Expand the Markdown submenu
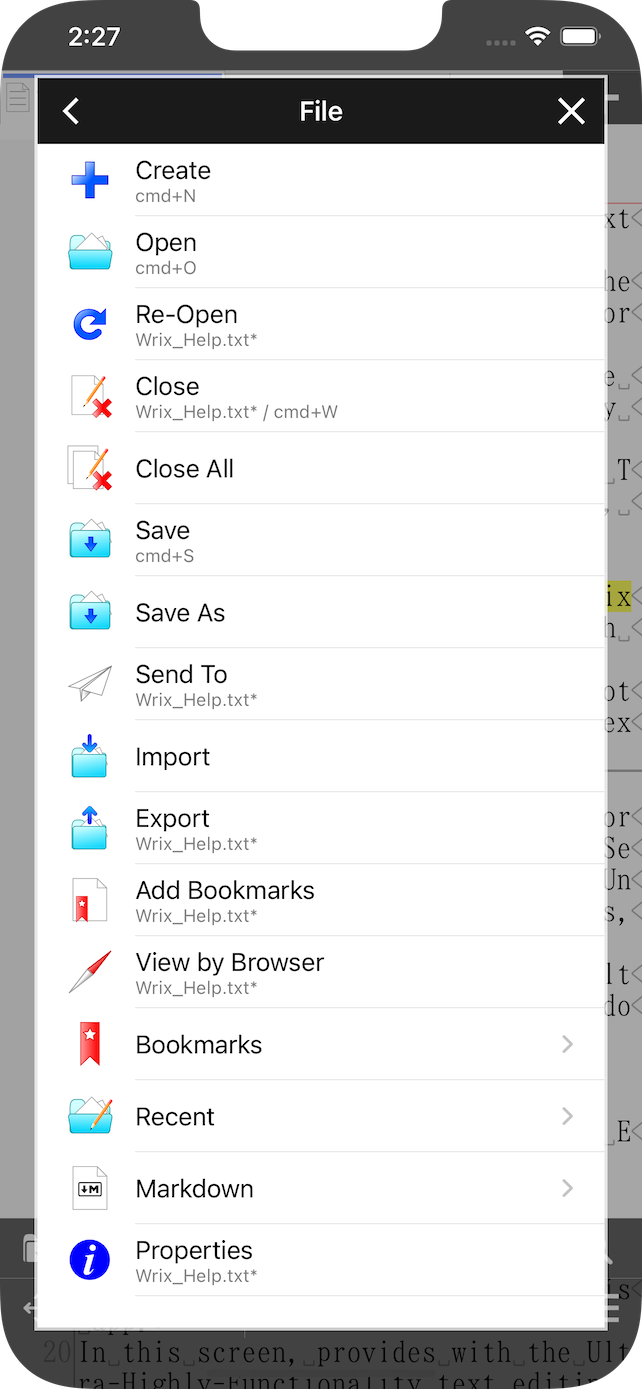This screenshot has width=642, height=1389. [321, 1188]
